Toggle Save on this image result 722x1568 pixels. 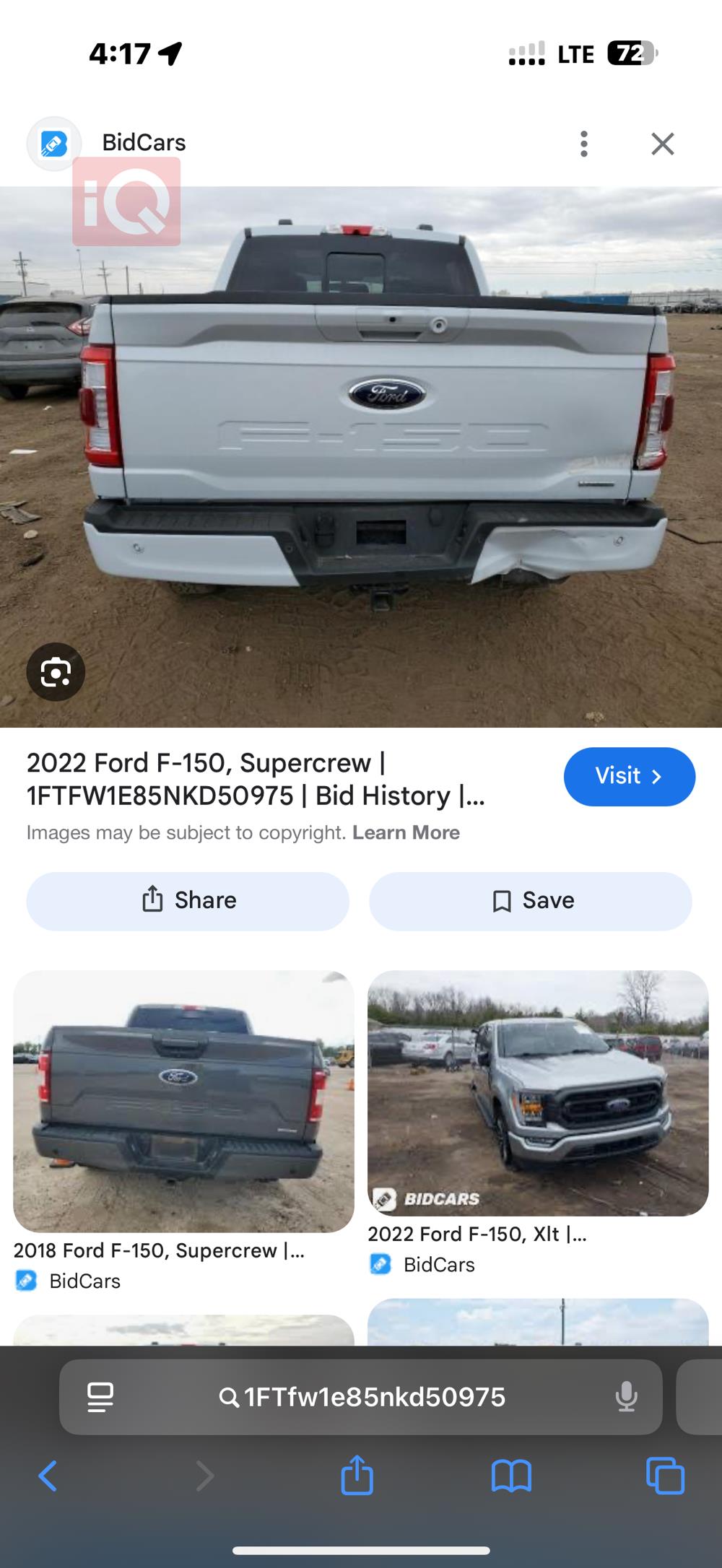point(530,900)
